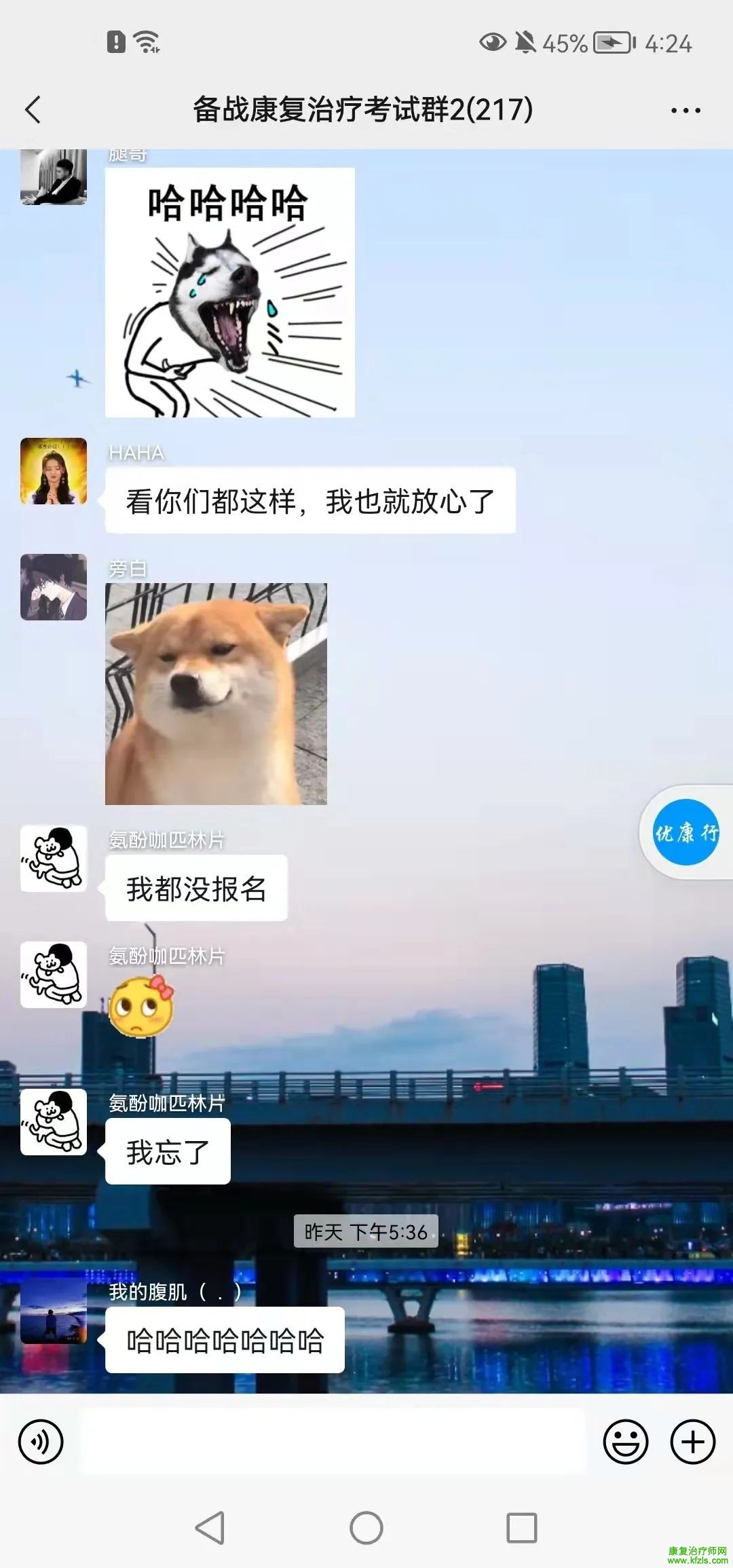Open 旁白's profile avatar

[x=54, y=587]
